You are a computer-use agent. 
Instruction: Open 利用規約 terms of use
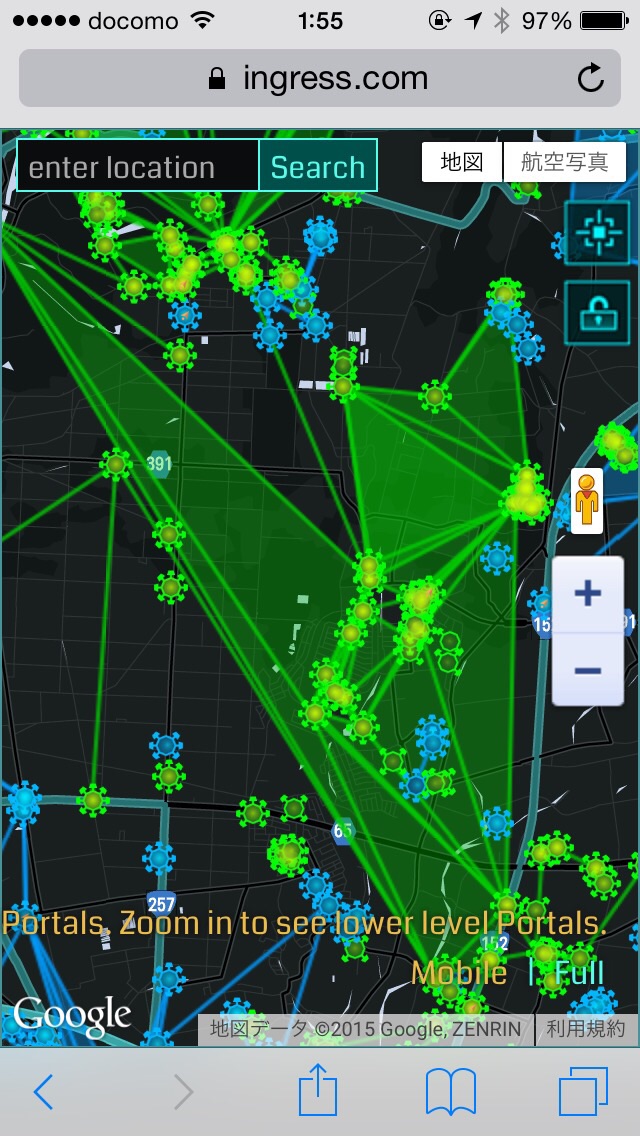(x=586, y=1028)
